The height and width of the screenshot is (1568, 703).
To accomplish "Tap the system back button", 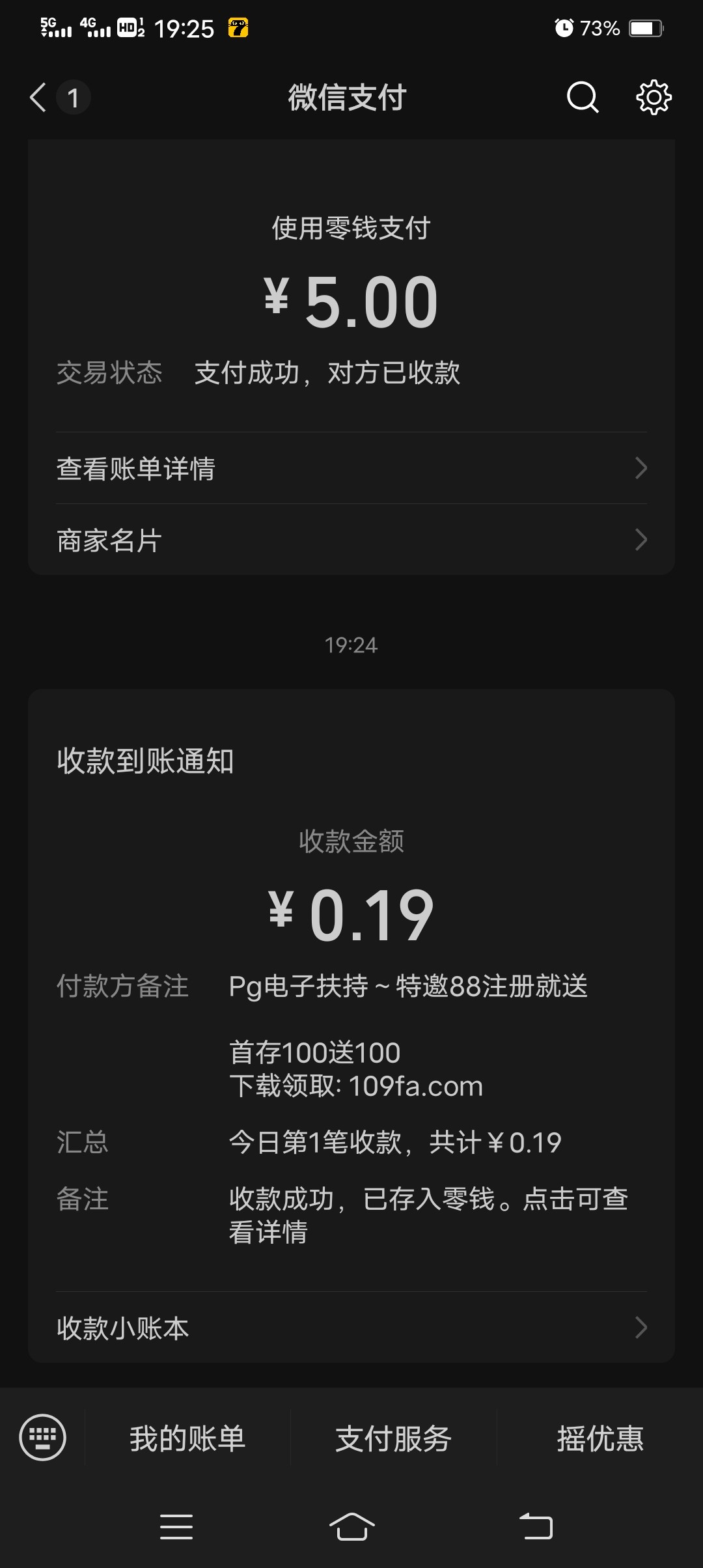I will [536, 1526].
